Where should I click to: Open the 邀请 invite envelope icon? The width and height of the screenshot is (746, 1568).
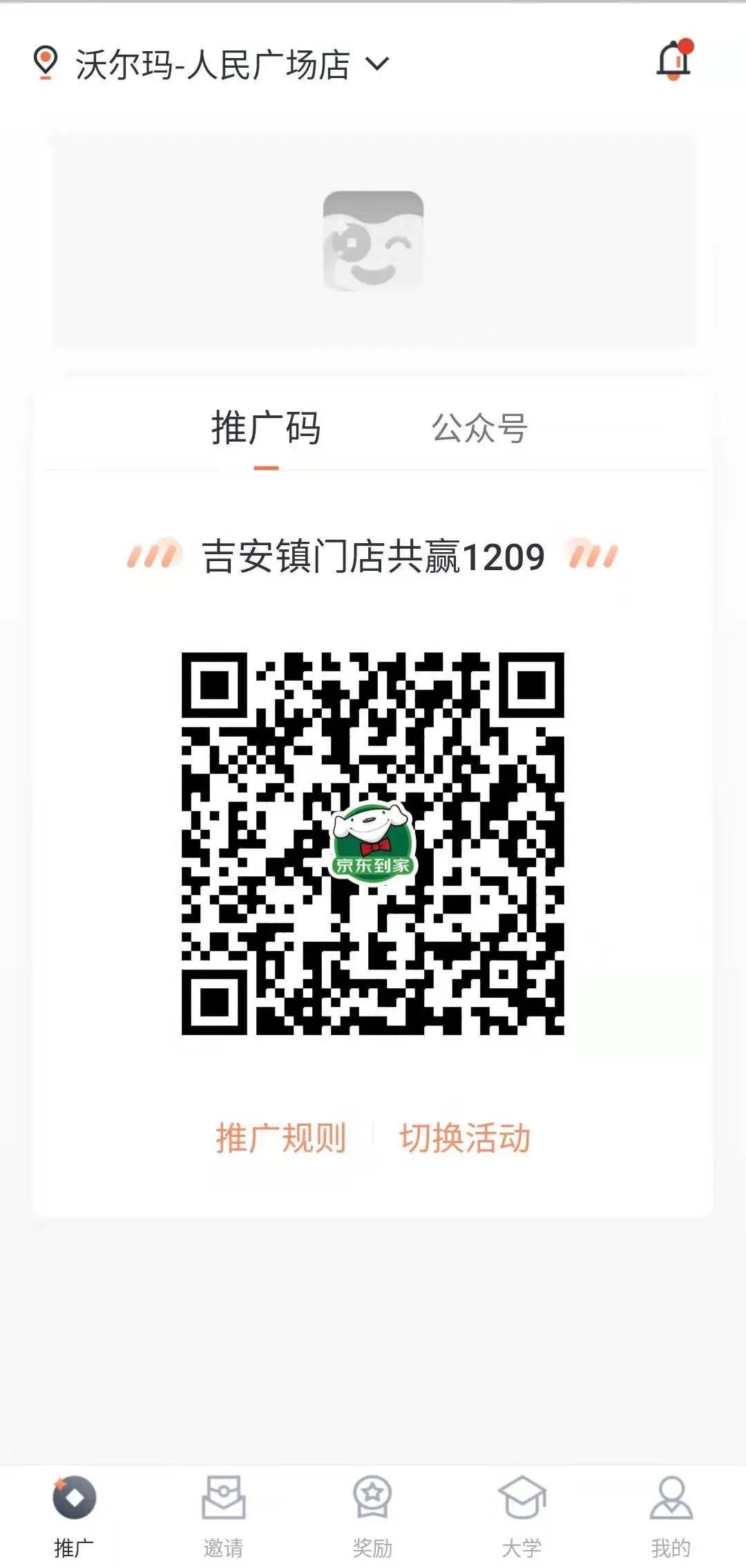pos(224,1495)
